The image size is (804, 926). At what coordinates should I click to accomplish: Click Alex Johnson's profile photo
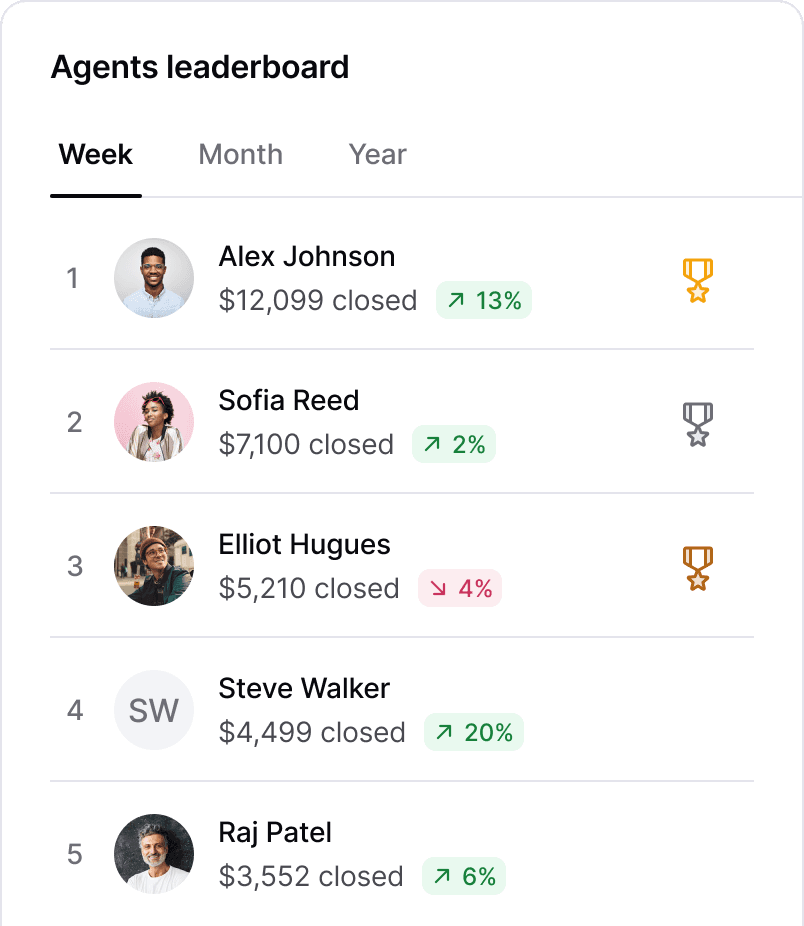coord(154,278)
